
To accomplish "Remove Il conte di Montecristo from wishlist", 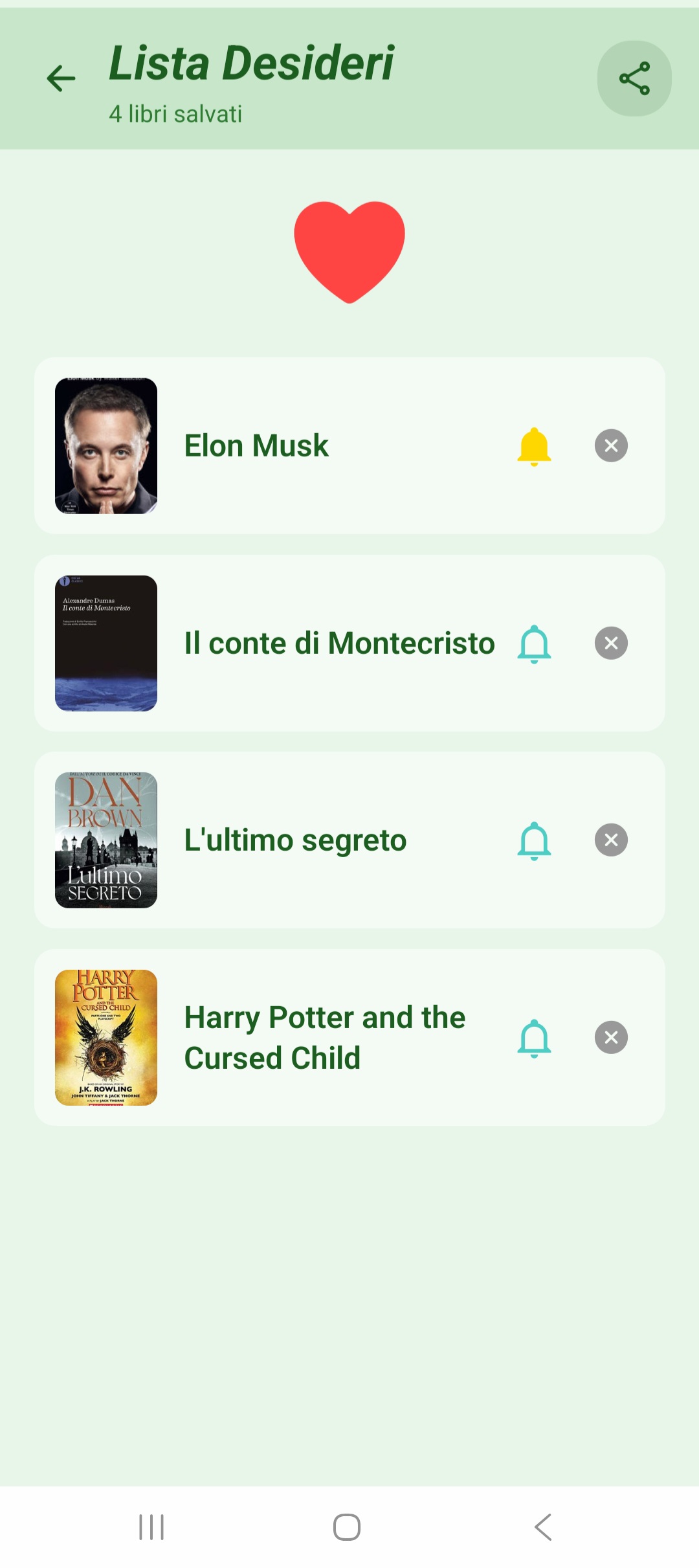I will point(611,643).
